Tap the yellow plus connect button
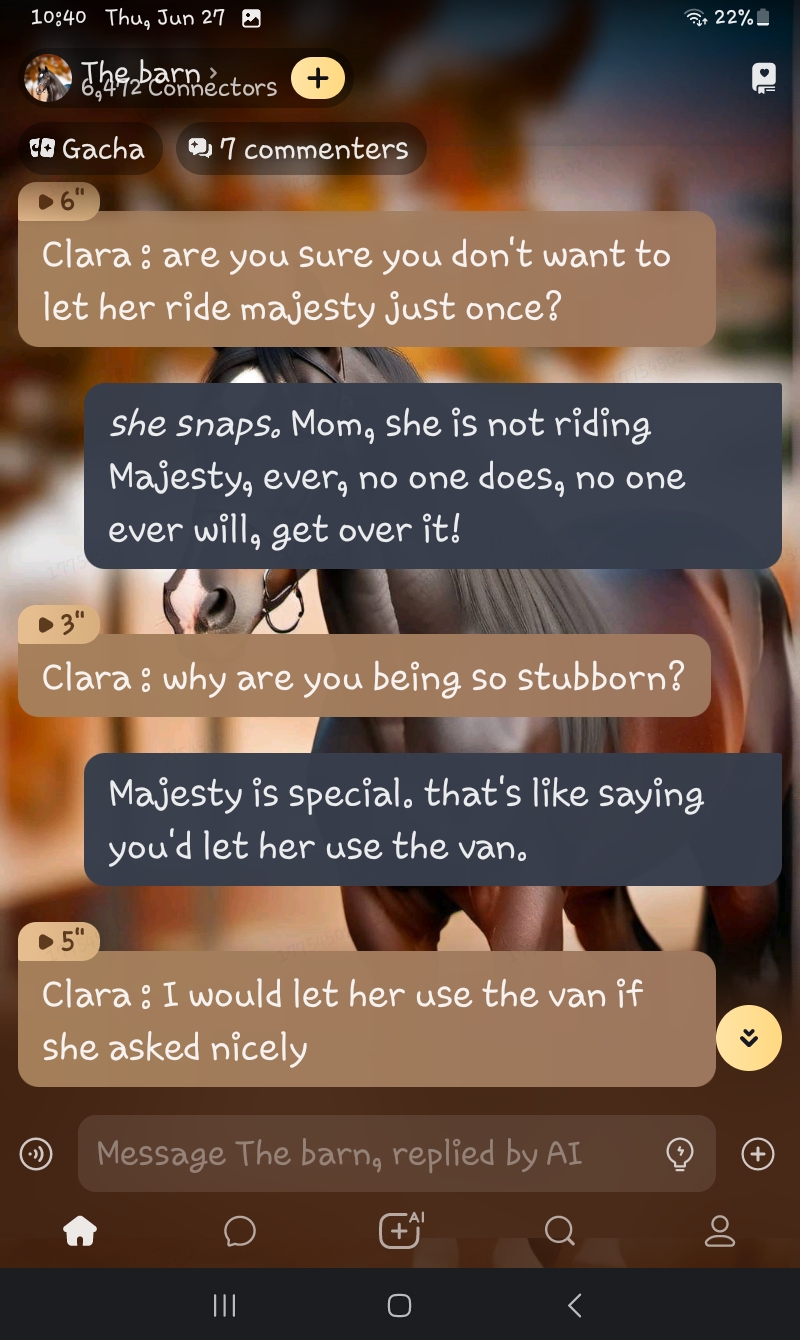Viewport: 800px width, 1340px height. tap(317, 79)
